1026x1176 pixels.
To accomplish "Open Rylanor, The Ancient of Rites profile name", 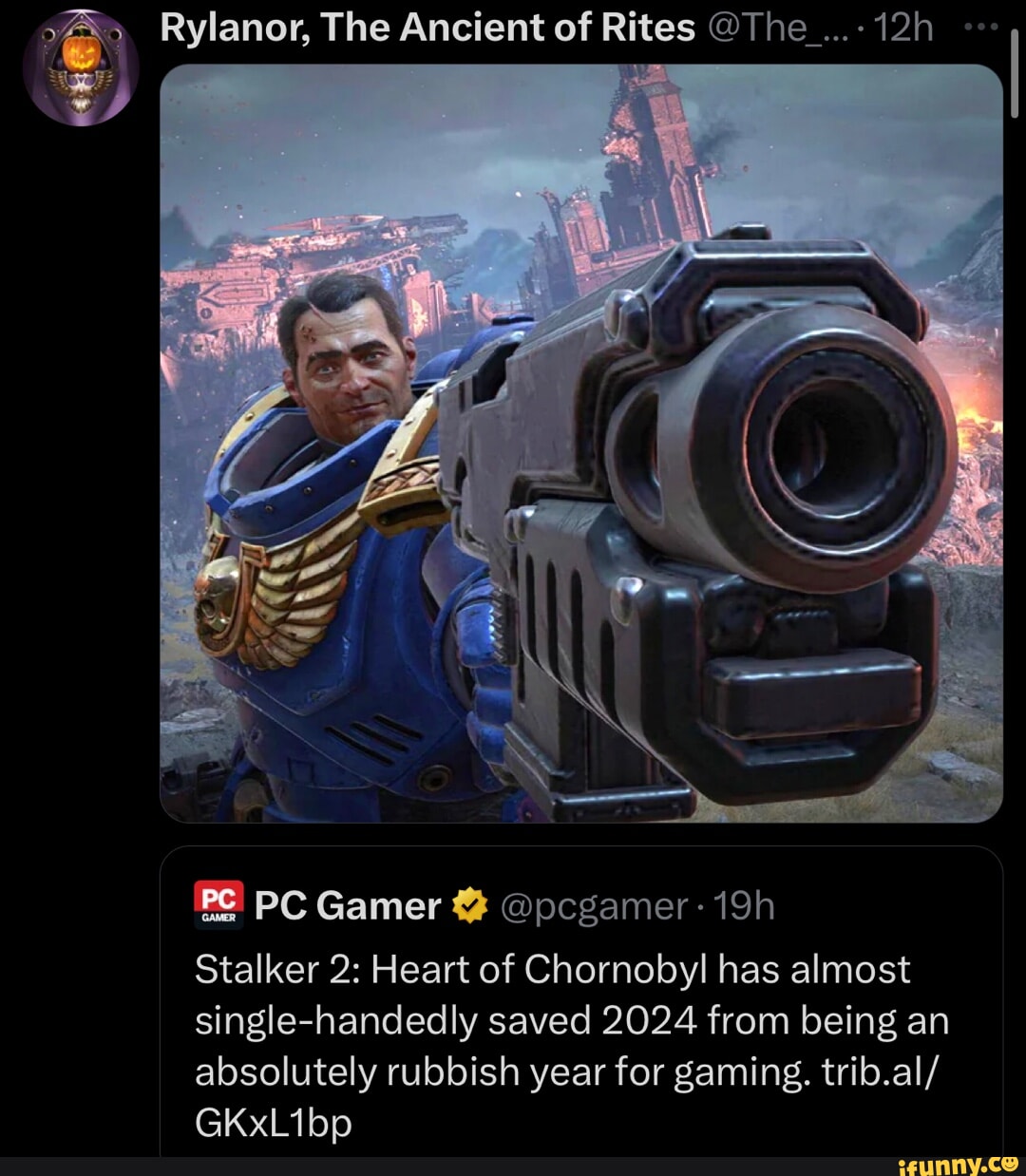I will tap(427, 28).
